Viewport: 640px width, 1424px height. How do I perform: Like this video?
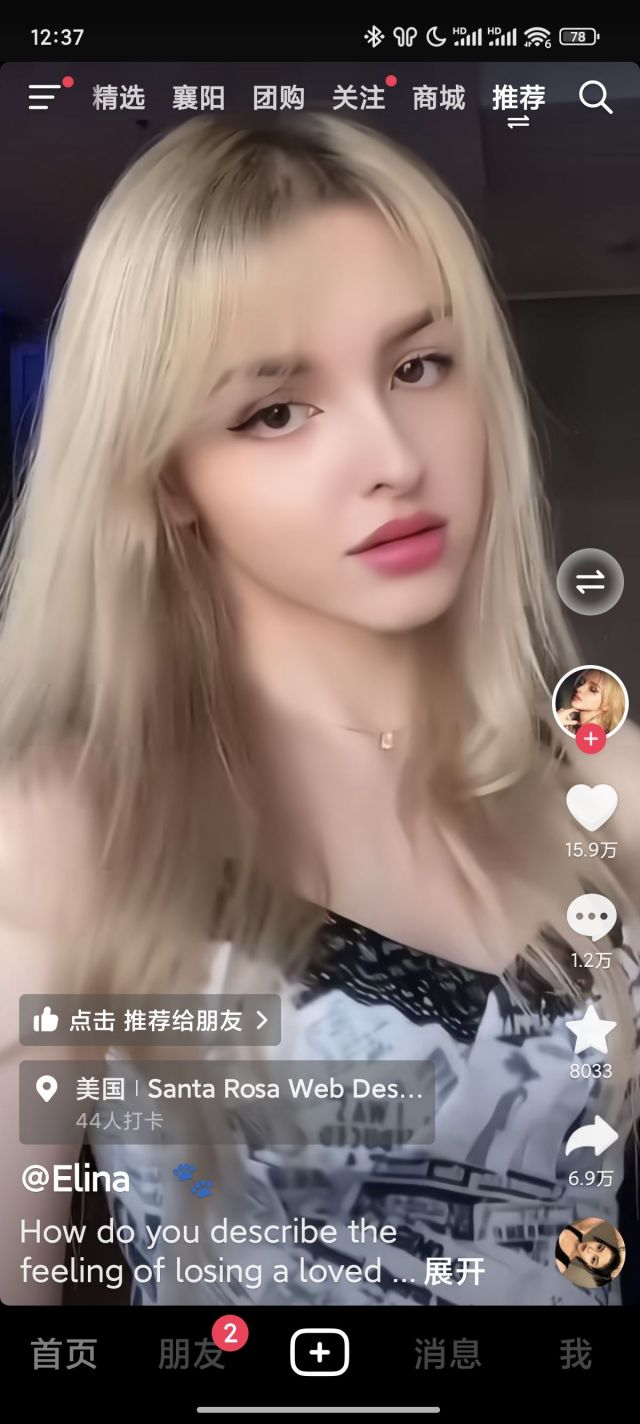coord(591,808)
